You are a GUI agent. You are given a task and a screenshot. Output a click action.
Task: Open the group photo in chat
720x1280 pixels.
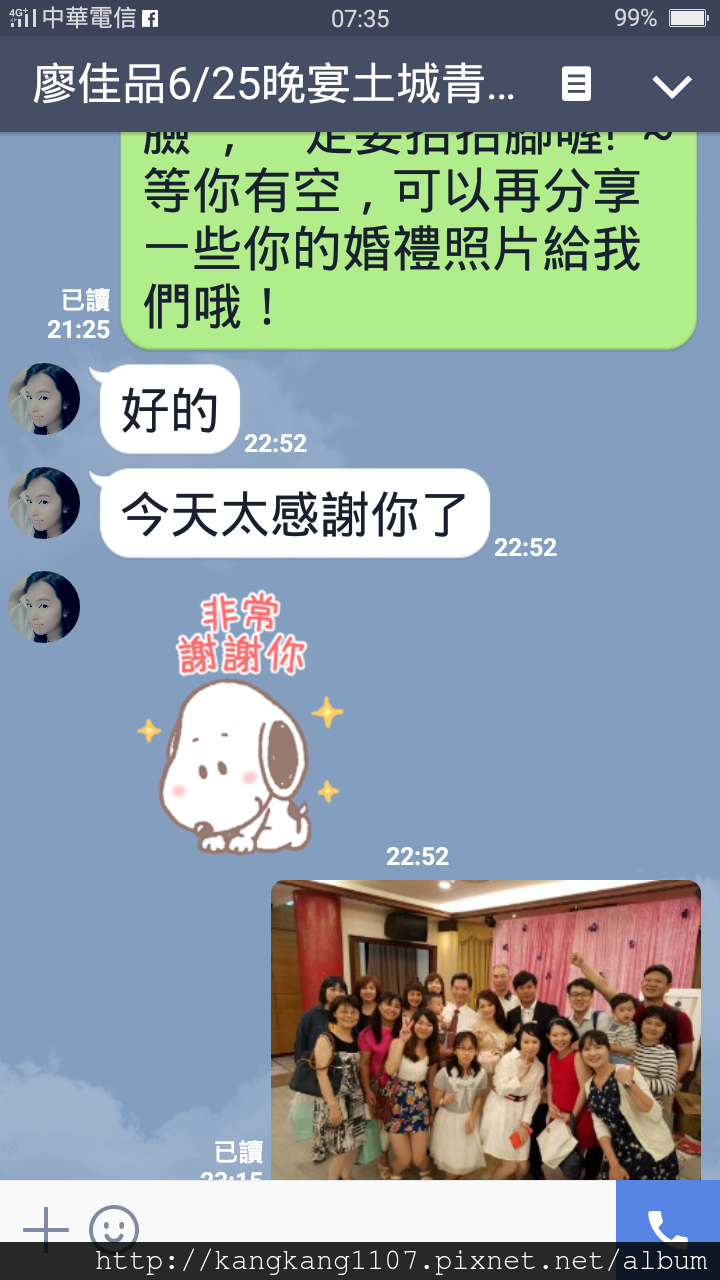point(486,1030)
